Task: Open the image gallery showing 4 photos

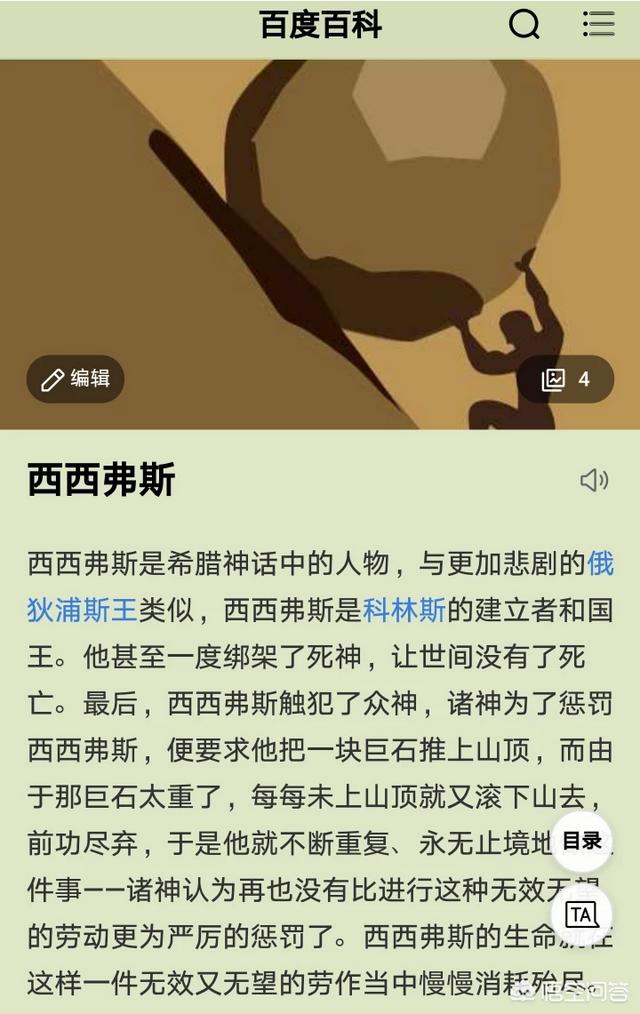Action: point(565,379)
